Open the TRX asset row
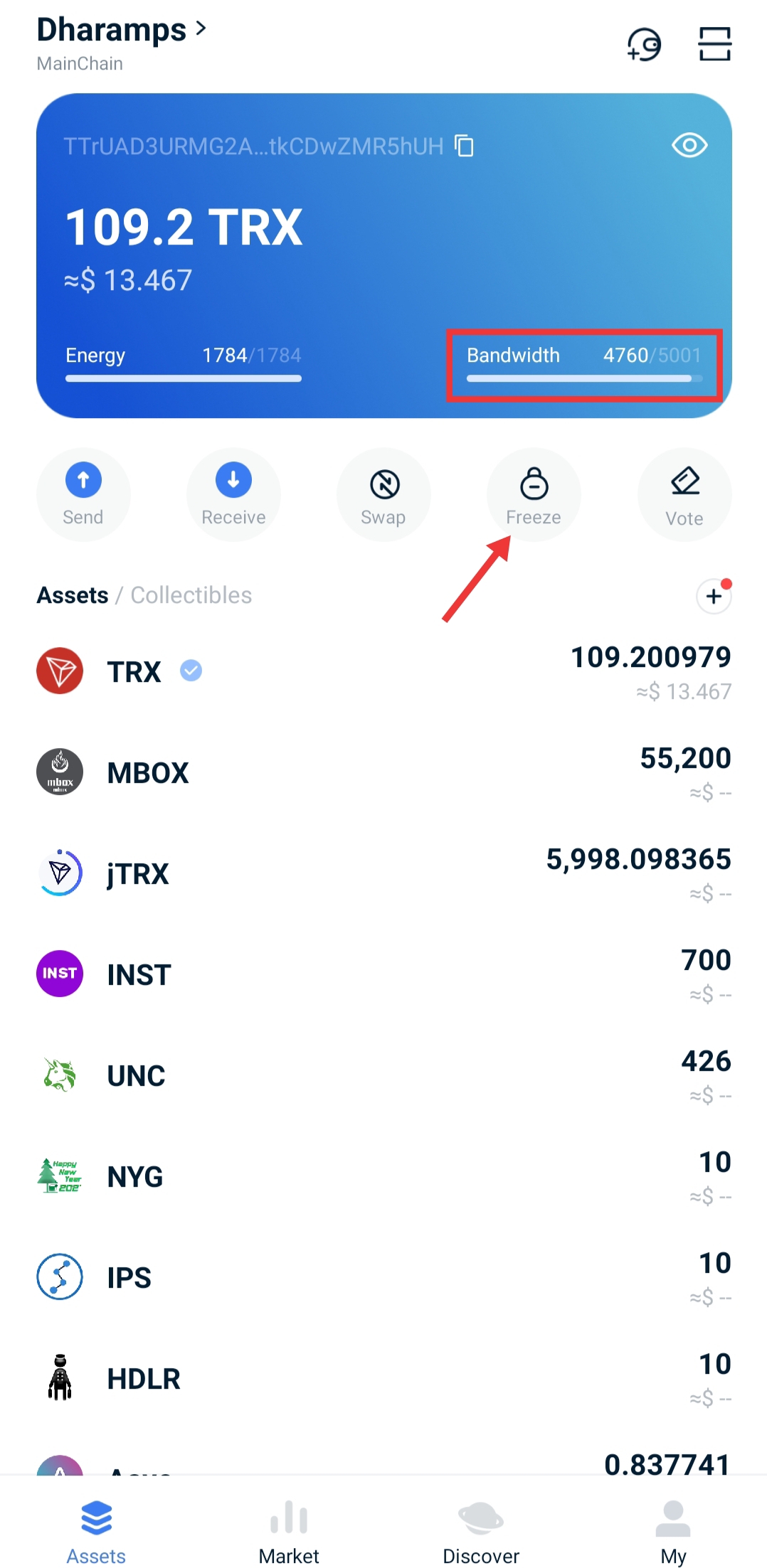 click(x=383, y=671)
